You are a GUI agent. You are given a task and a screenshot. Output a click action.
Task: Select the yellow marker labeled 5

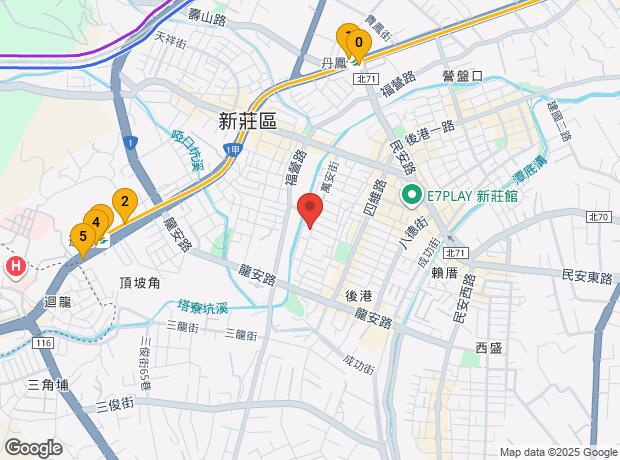[x=82, y=238]
